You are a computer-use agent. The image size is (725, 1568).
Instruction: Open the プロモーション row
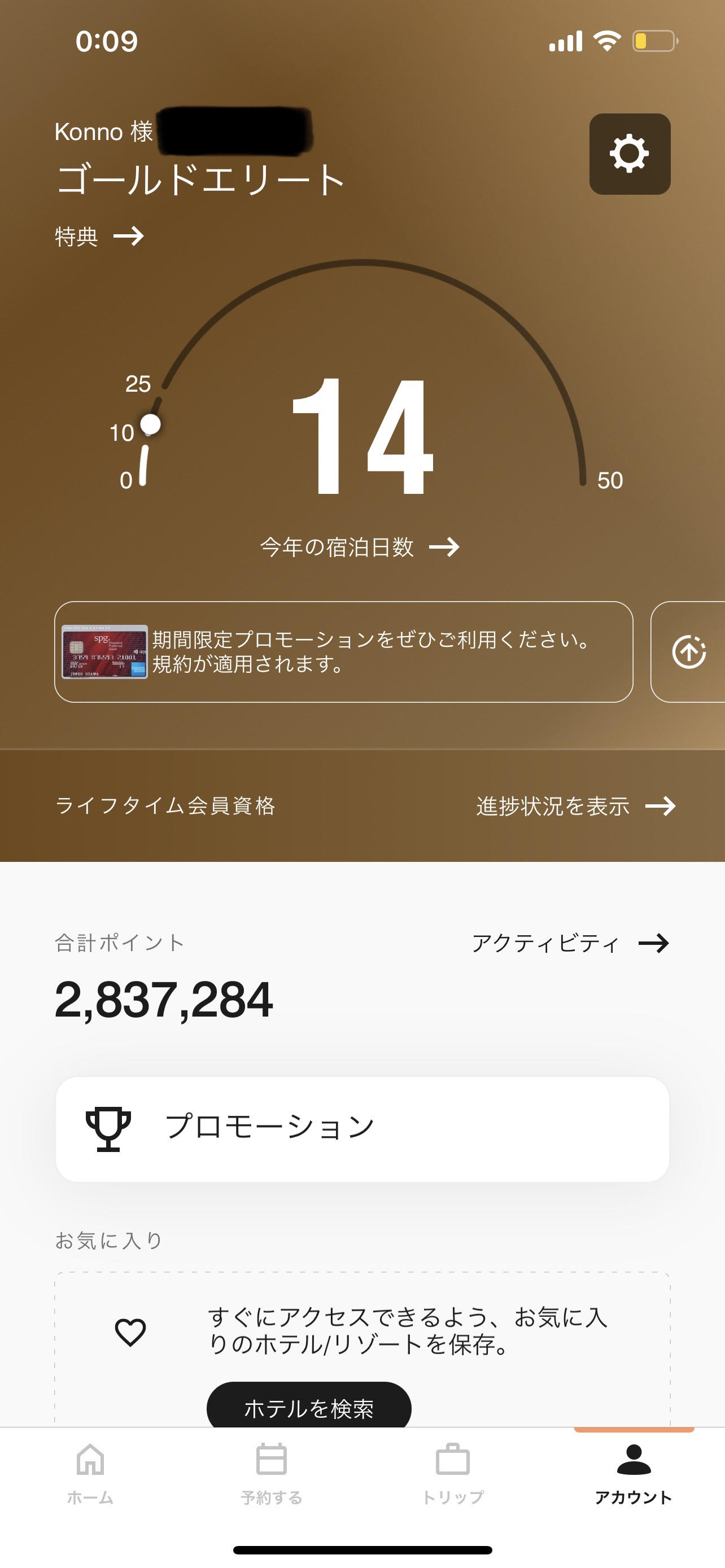(362, 1128)
